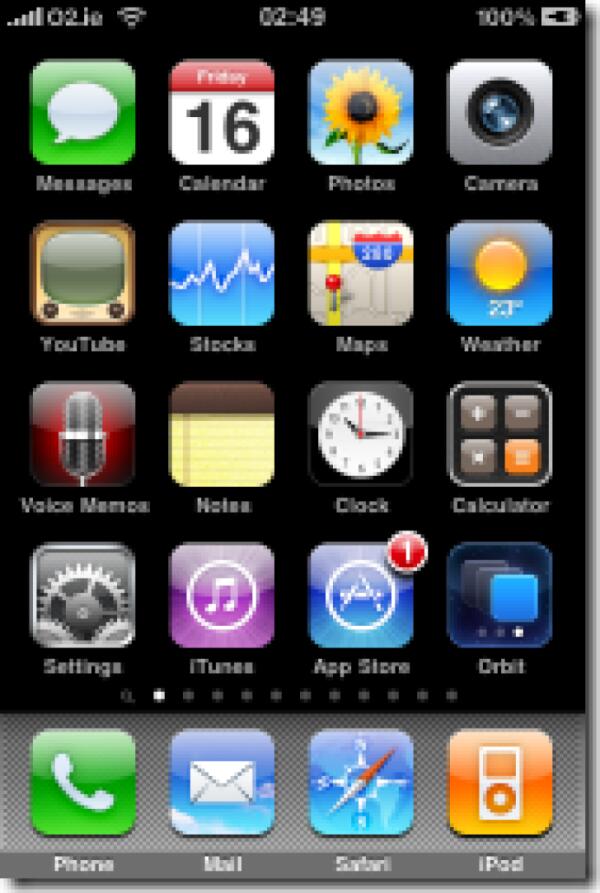Launch the Maps app
The height and width of the screenshot is (893, 600).
tap(361, 273)
